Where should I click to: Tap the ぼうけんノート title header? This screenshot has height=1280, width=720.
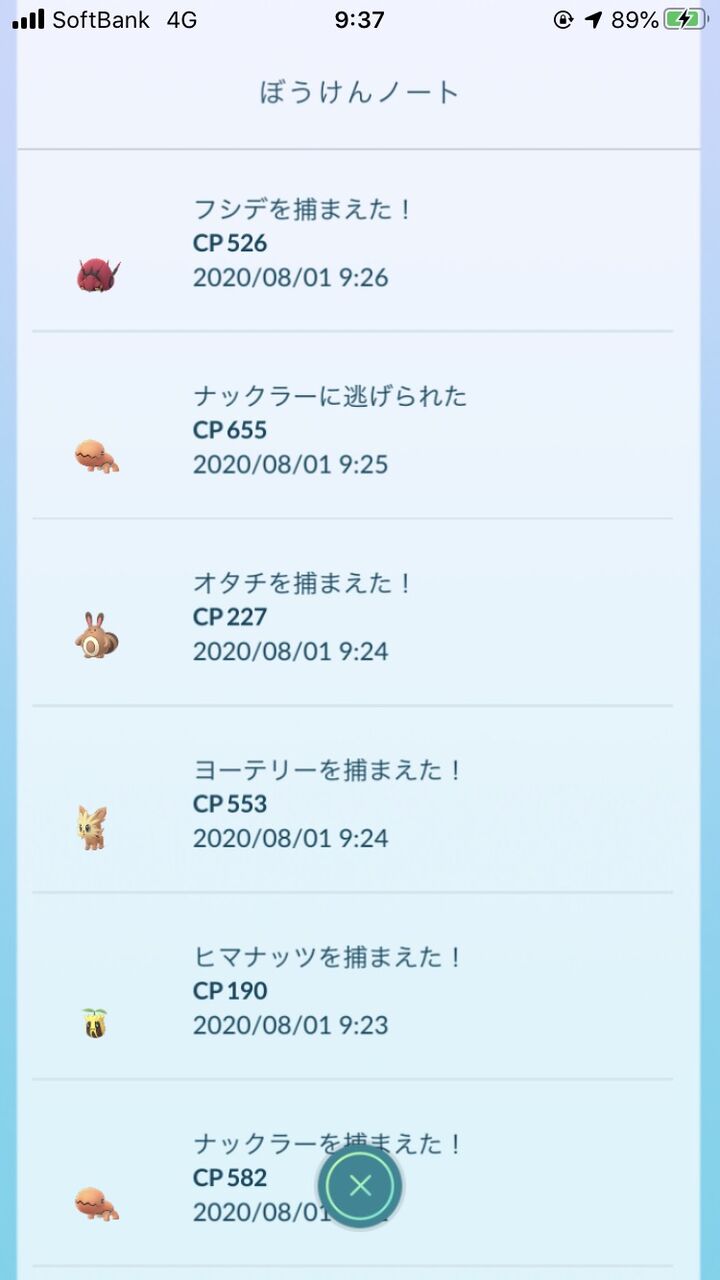[x=360, y=91]
